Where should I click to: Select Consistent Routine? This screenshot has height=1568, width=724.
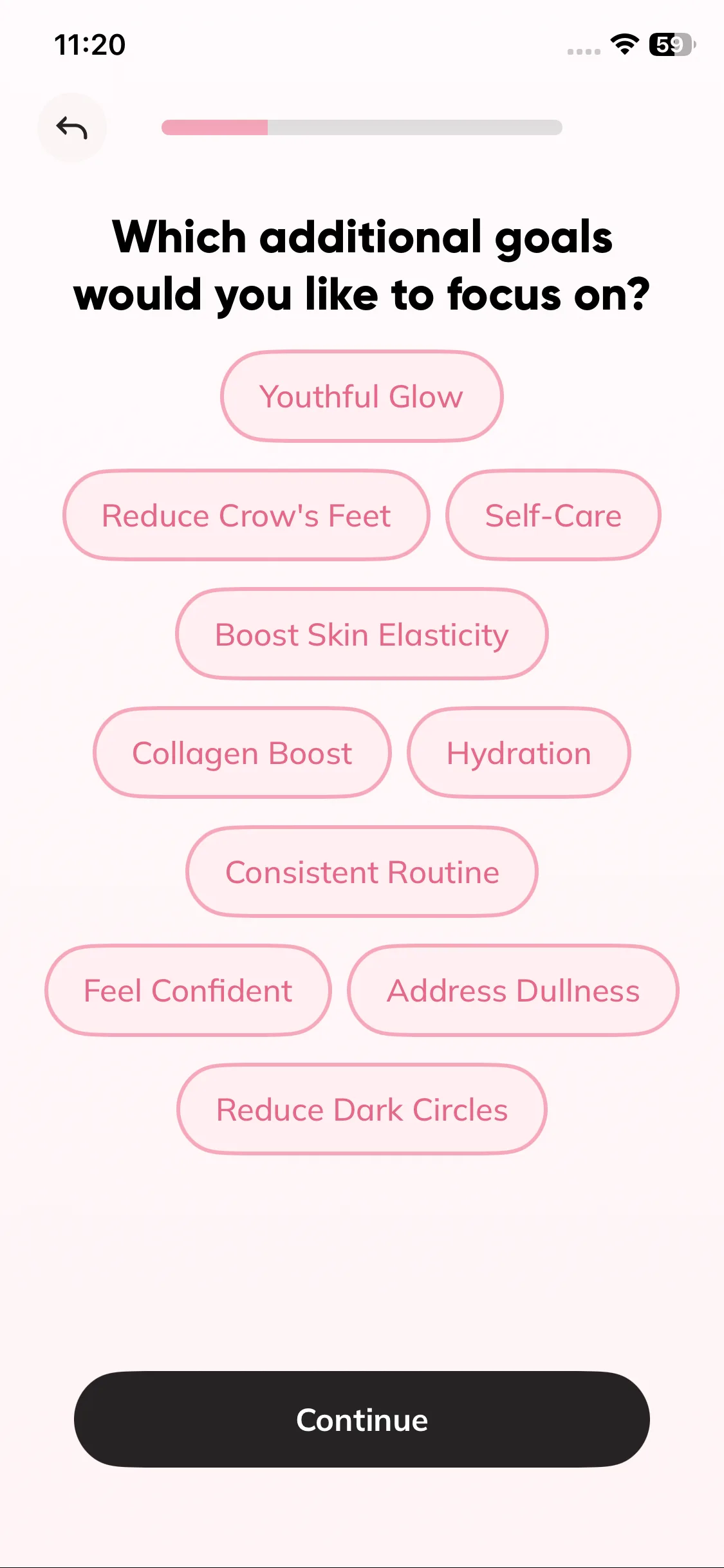(362, 872)
